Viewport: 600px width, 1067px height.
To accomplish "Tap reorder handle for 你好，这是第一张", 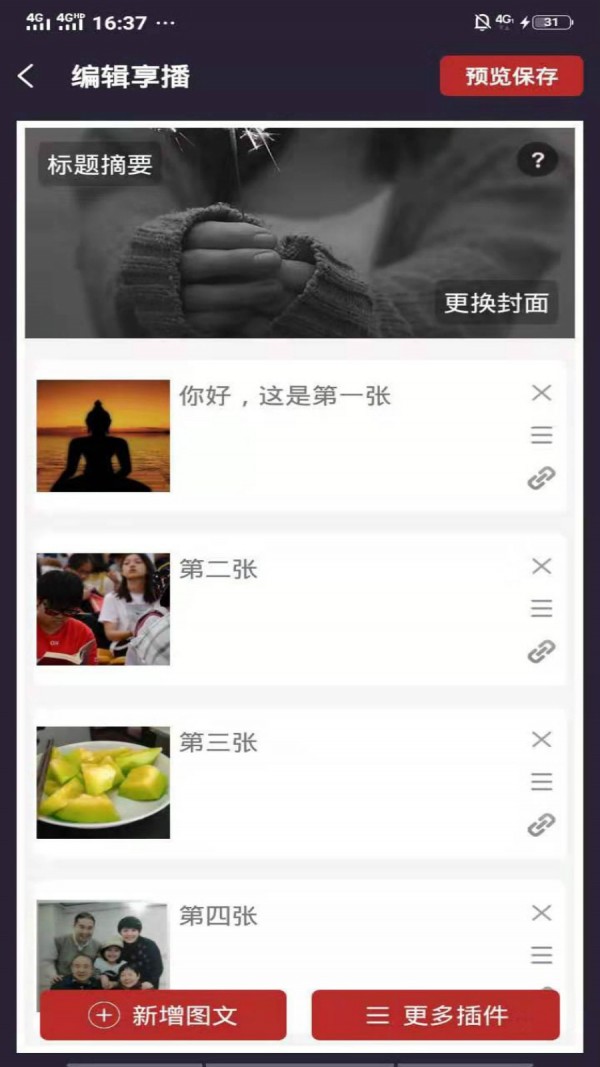I will (541, 435).
